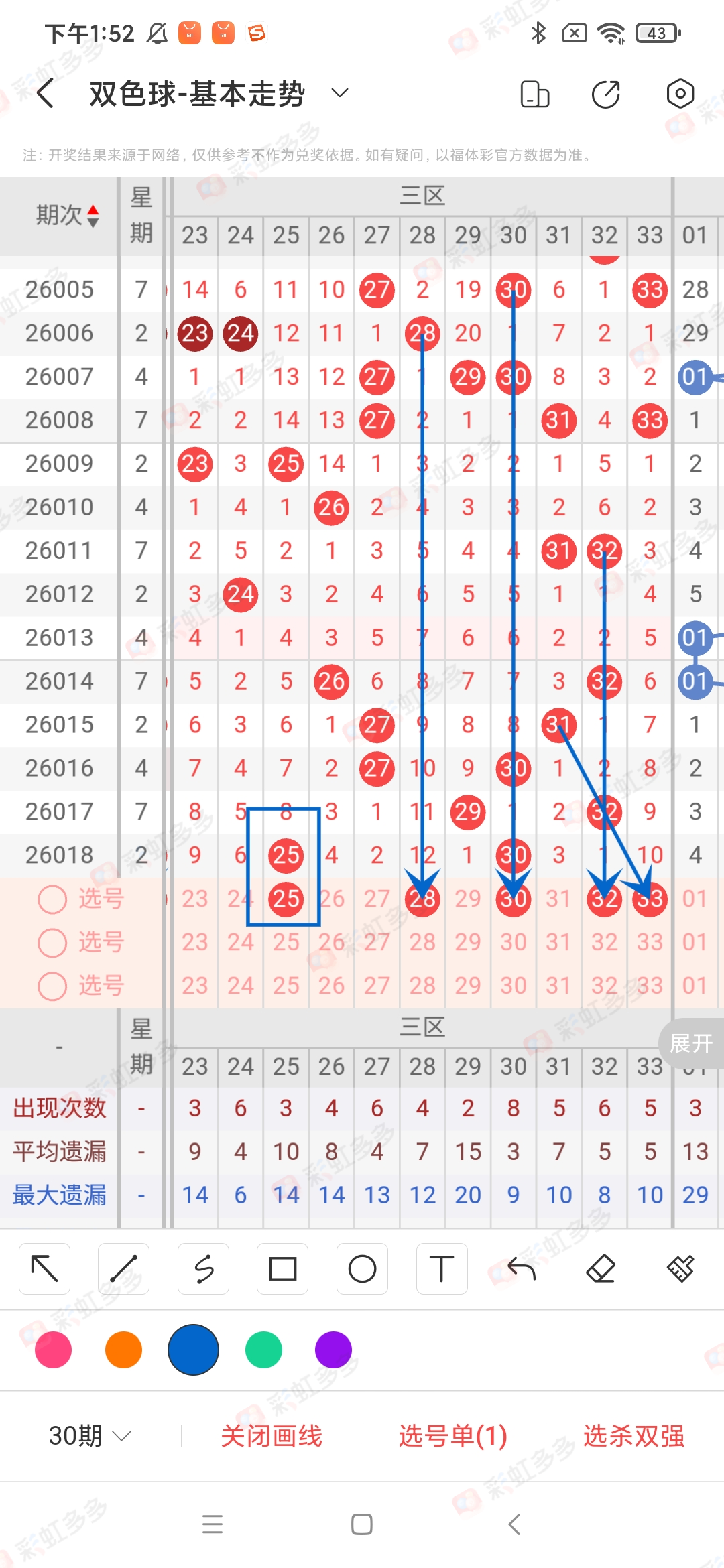Expand the panel using 展开

point(690,1044)
